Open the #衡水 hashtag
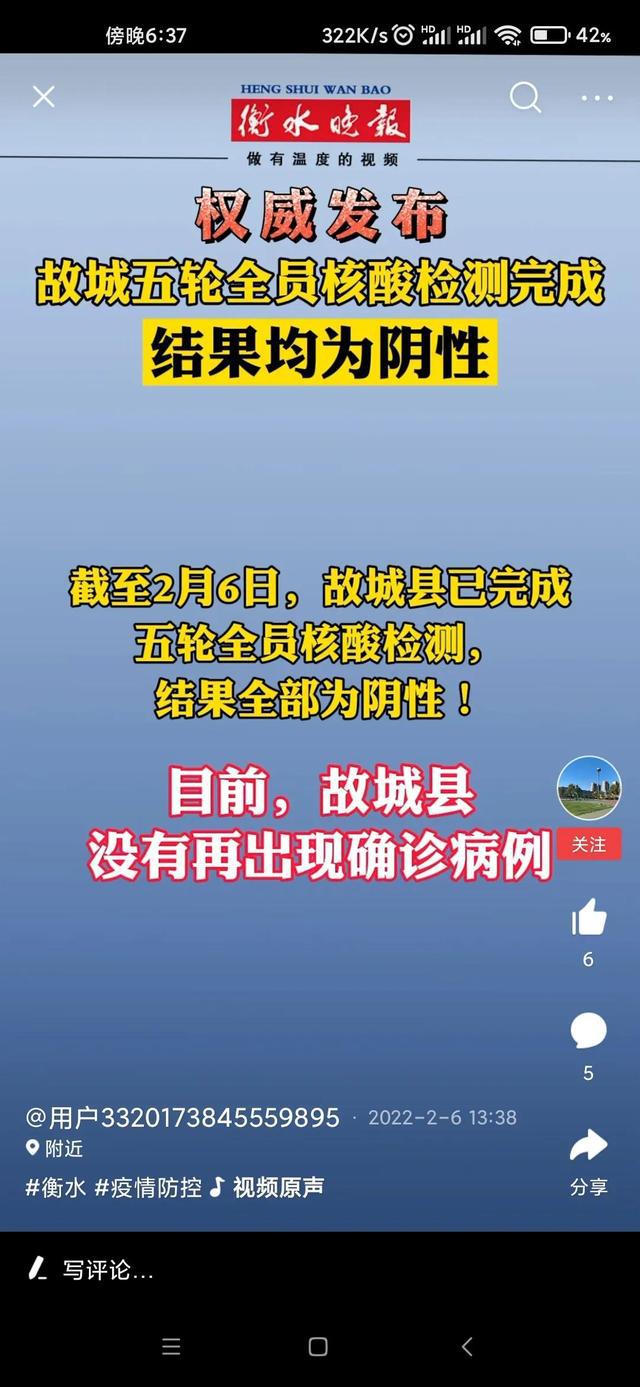 tap(56, 1187)
